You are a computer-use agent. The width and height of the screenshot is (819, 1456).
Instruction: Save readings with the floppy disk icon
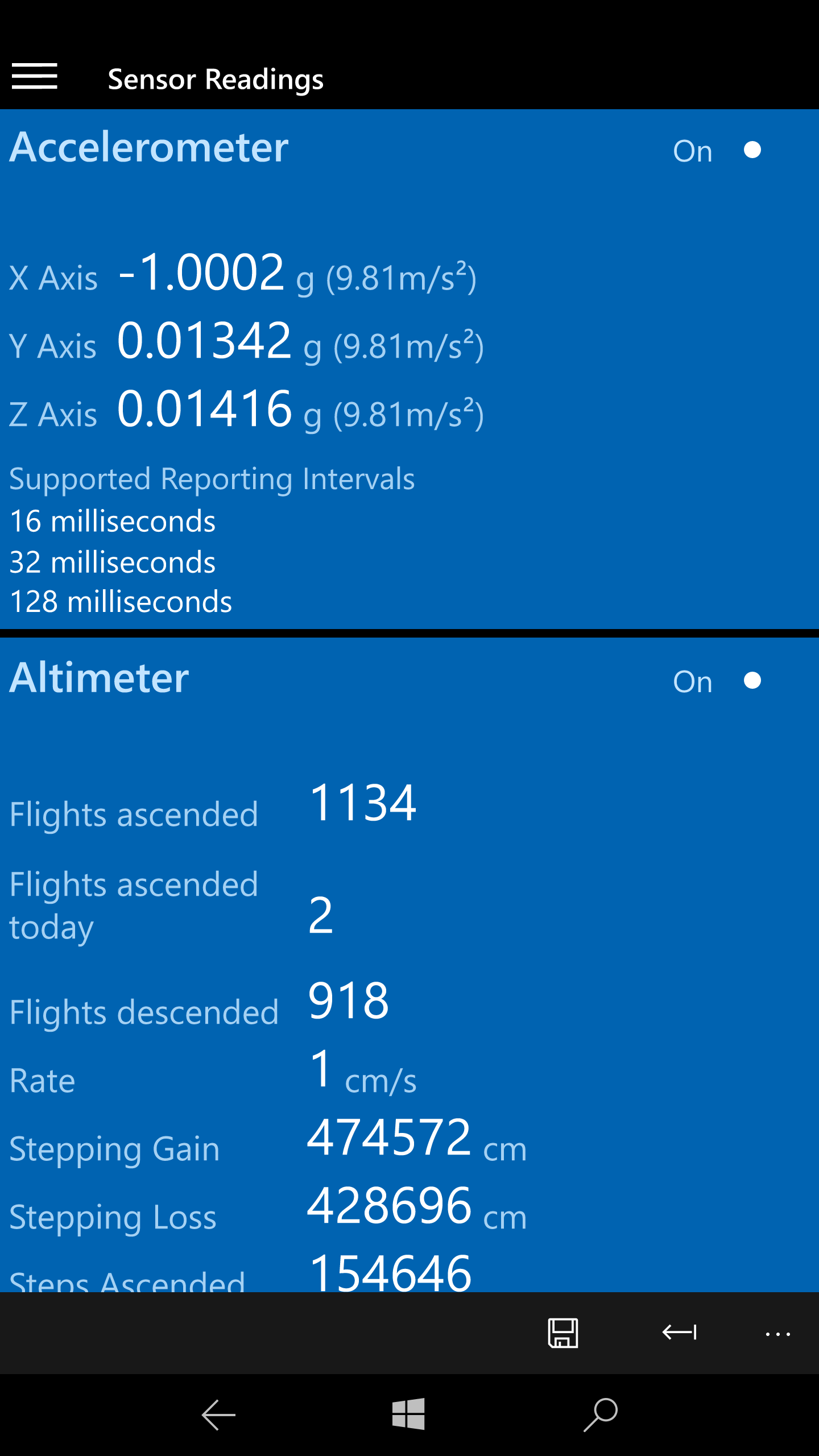click(563, 1333)
